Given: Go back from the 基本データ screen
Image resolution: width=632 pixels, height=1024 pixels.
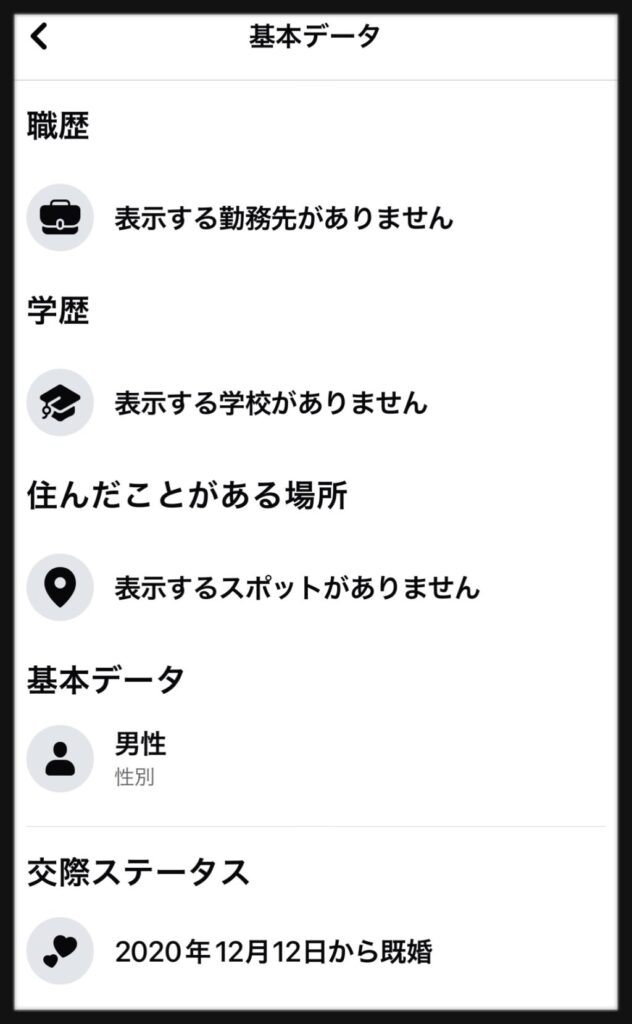Looking at the screenshot, I should coord(39,37).
